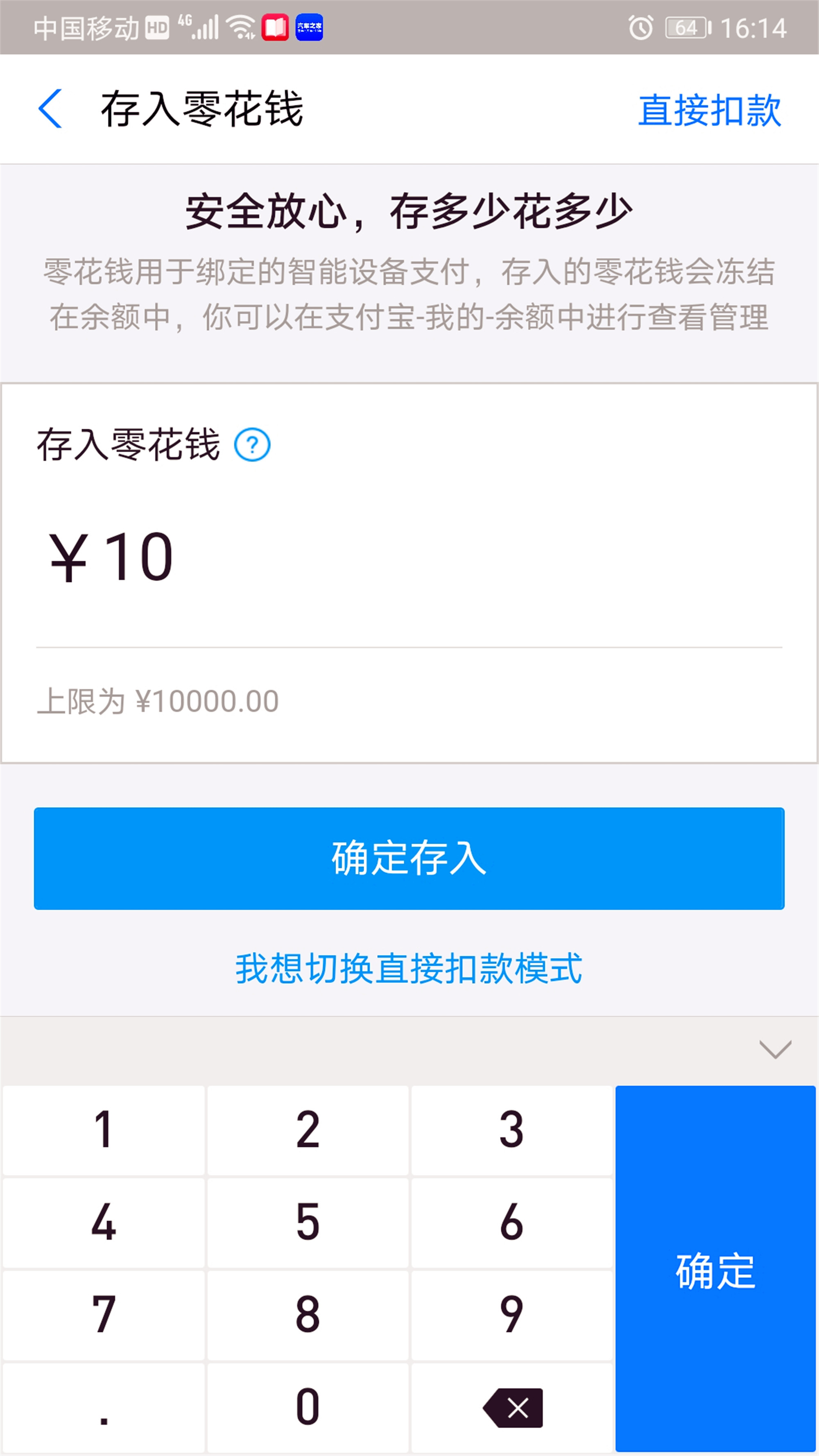Hit the 9 key on the keypad

coord(511,1315)
